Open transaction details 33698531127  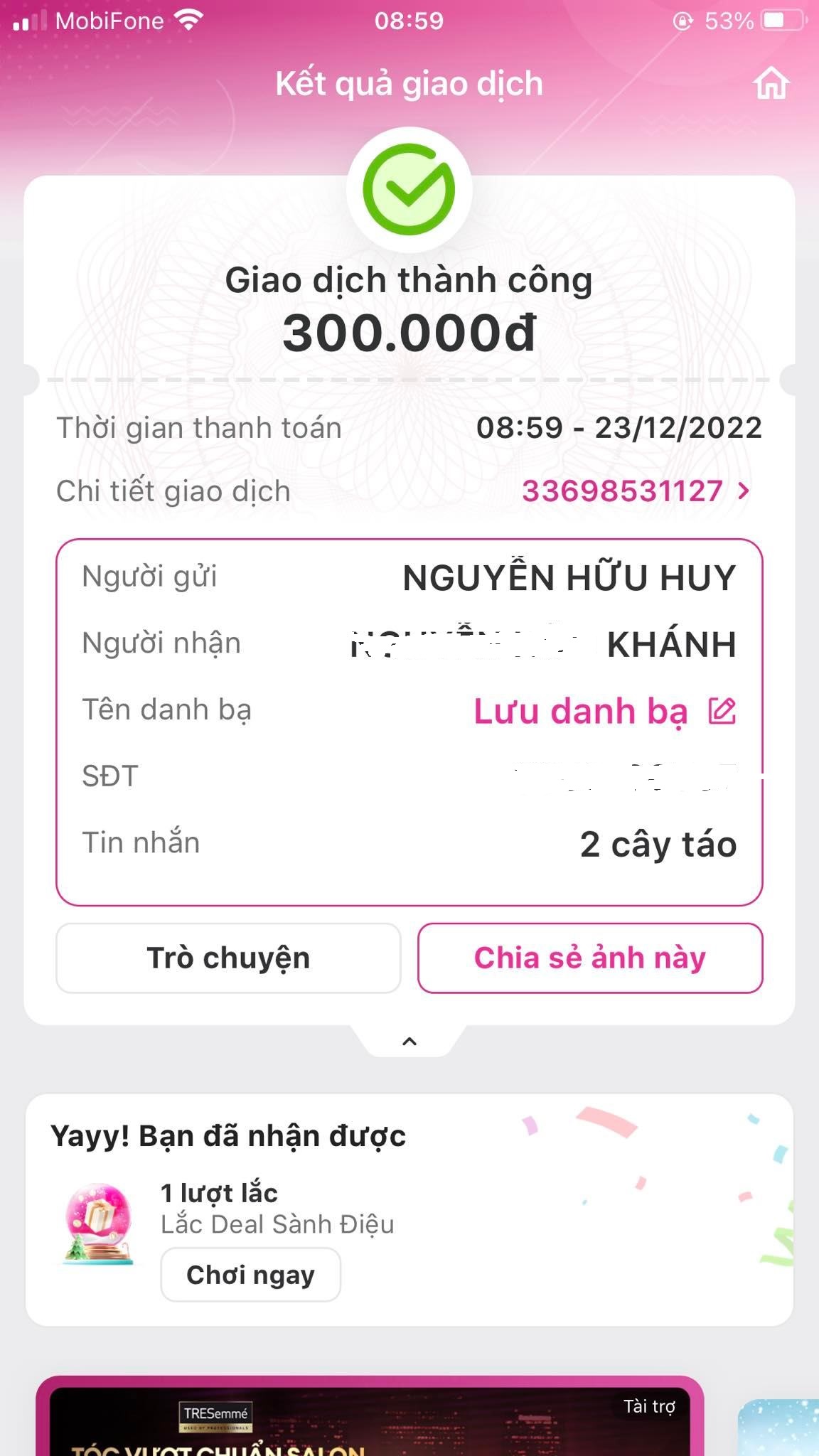pyautogui.click(x=635, y=491)
